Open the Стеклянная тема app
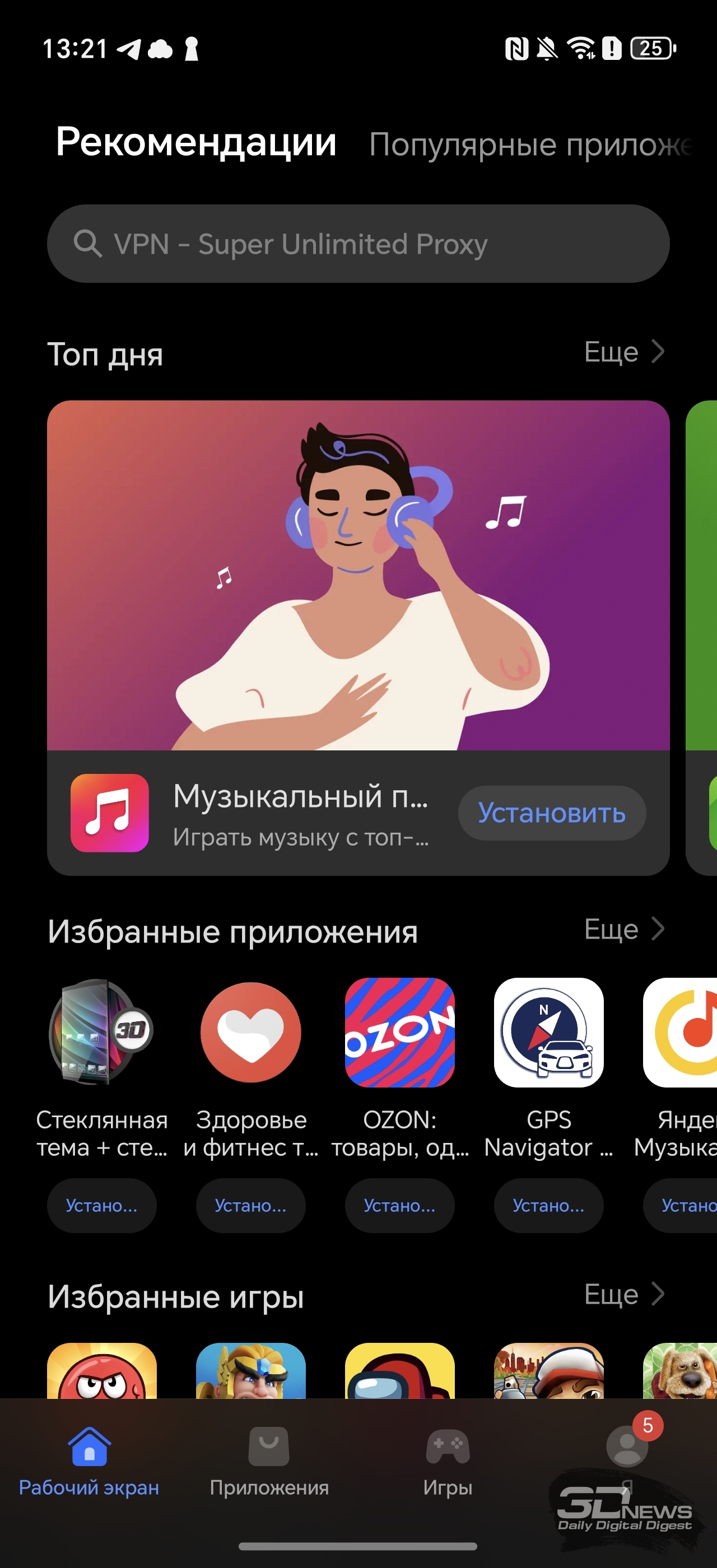The height and width of the screenshot is (1568, 717). coord(101,1032)
